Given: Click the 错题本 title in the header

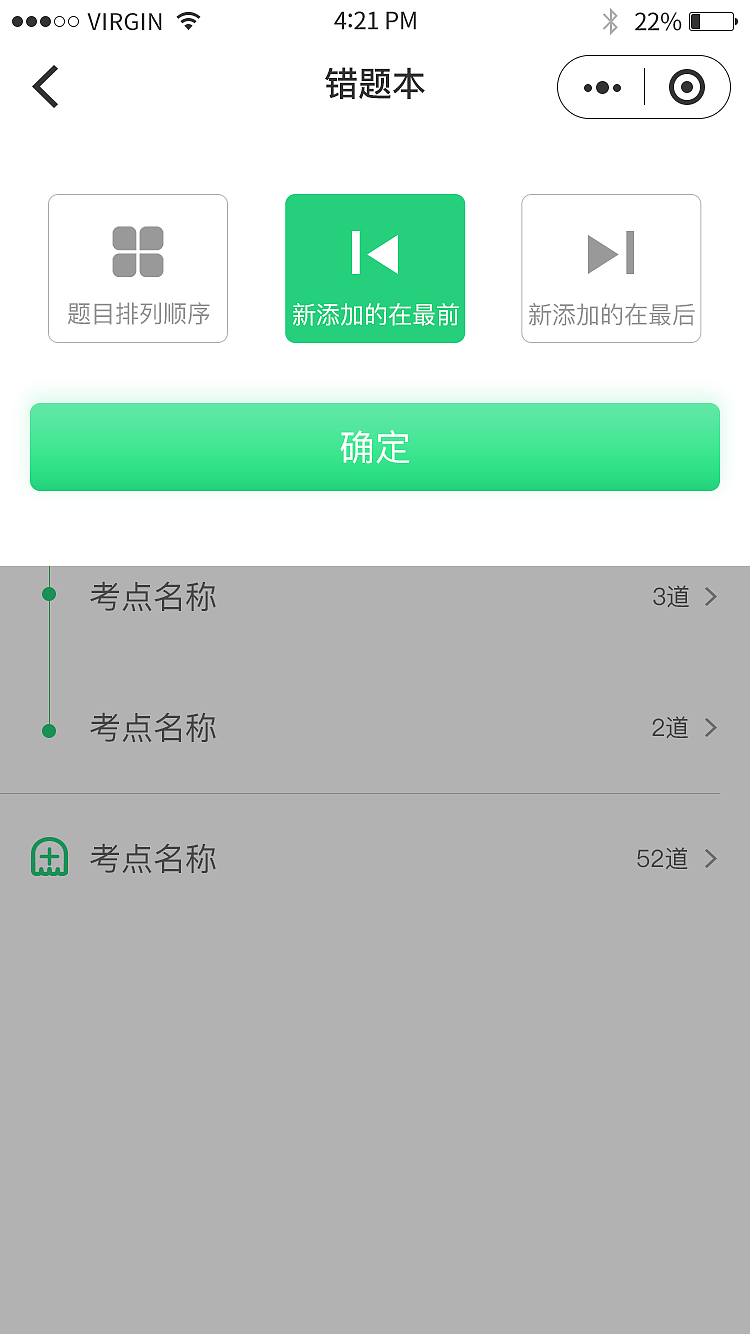Looking at the screenshot, I should click(375, 86).
